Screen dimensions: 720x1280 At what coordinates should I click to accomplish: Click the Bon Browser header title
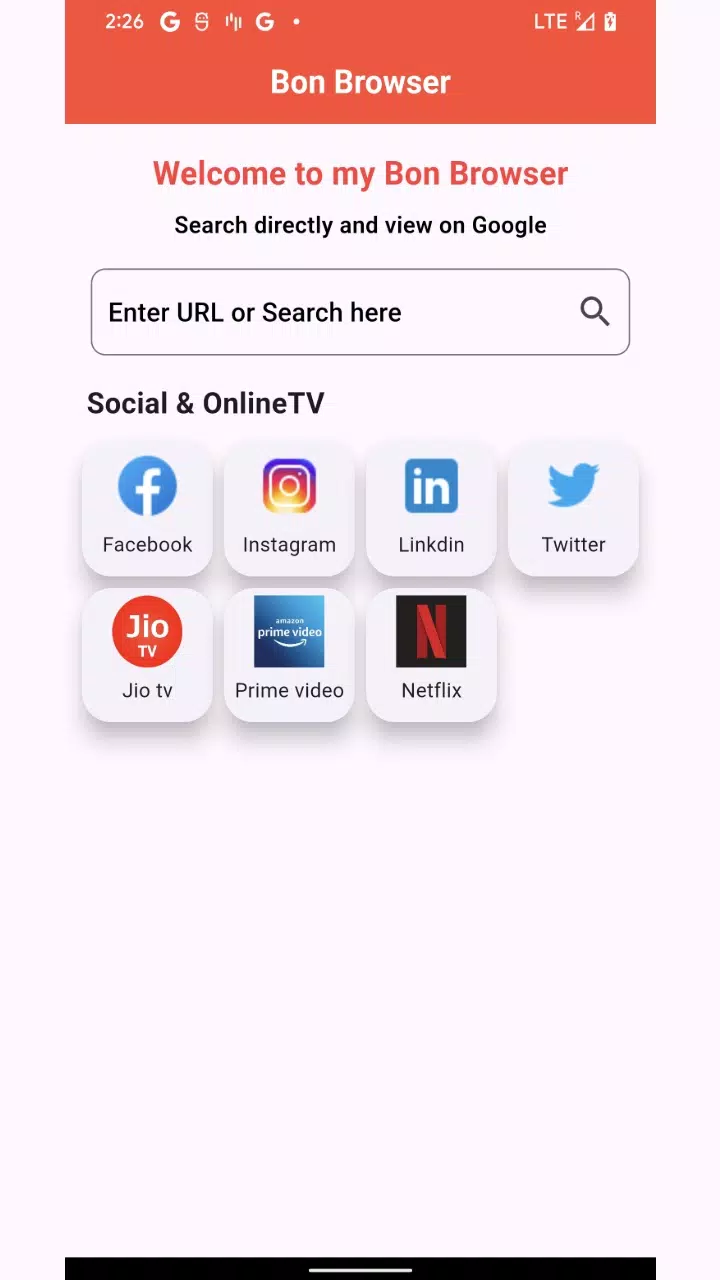click(360, 82)
